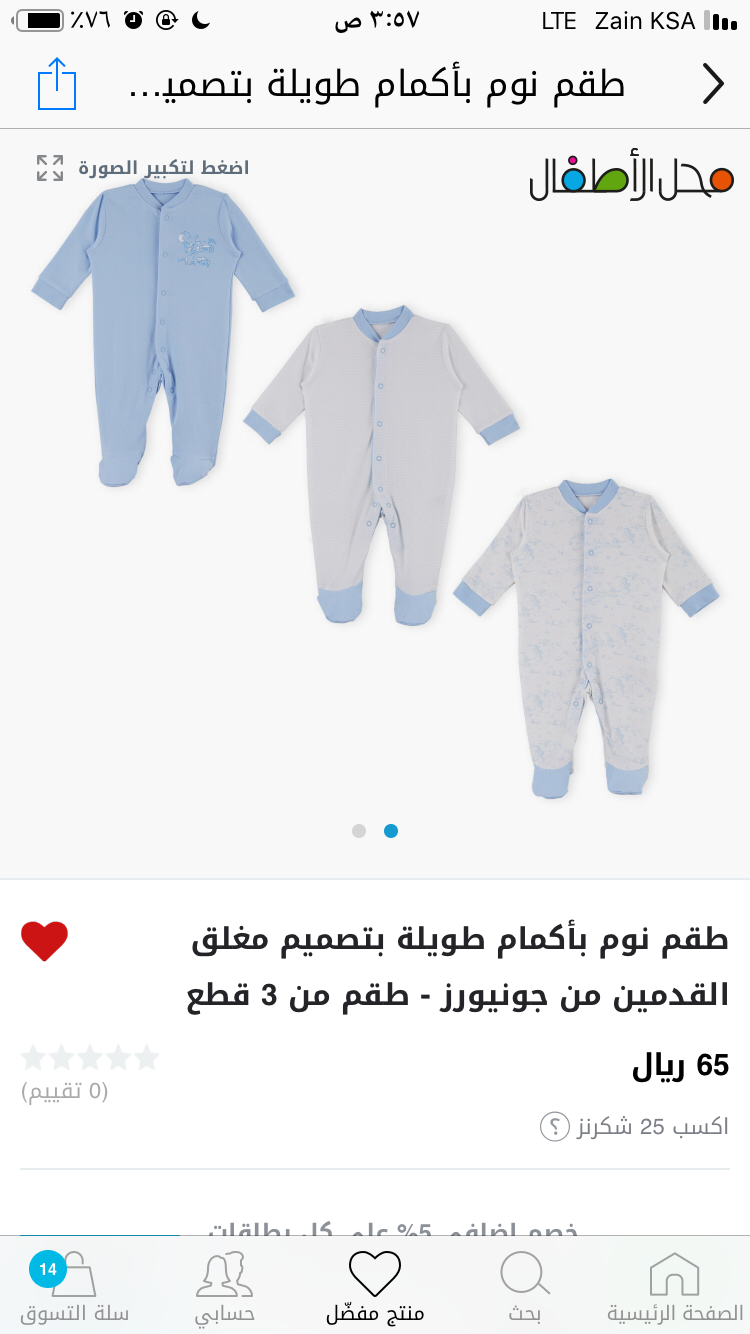Image resolution: width=750 pixels, height=1334 pixels.
Task: Open the shopping cart سلة التسوق tab
Action: click(75, 1287)
